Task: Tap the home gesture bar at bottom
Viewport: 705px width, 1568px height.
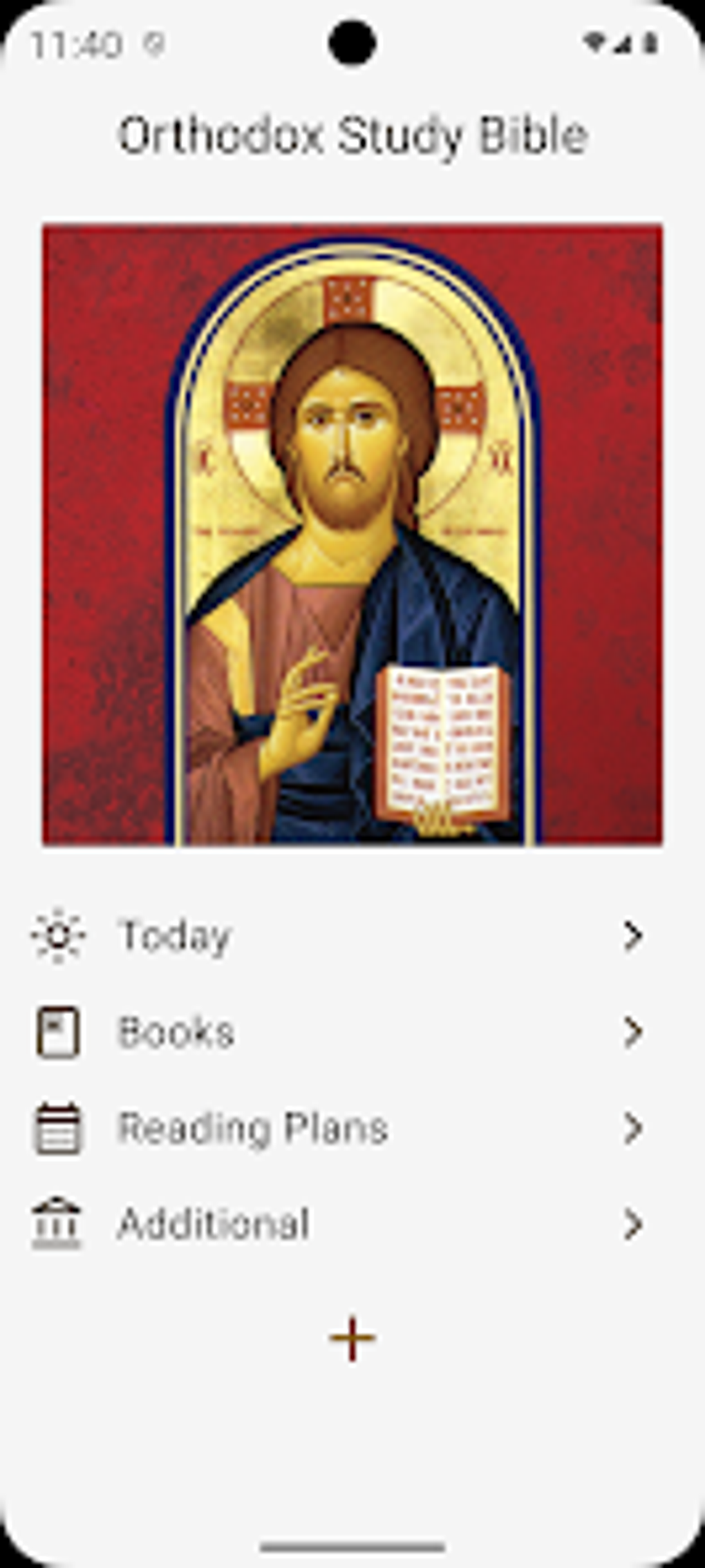Action: click(352, 1544)
